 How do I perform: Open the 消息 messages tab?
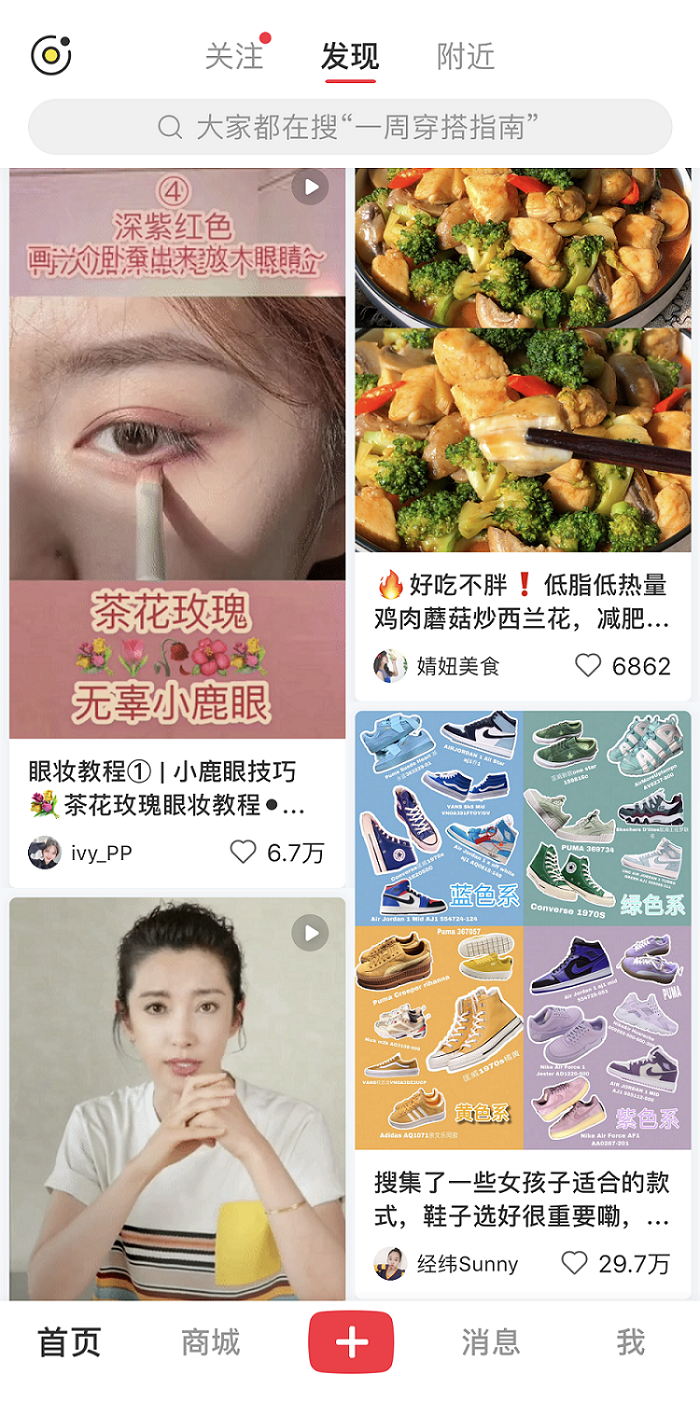tap(490, 1342)
